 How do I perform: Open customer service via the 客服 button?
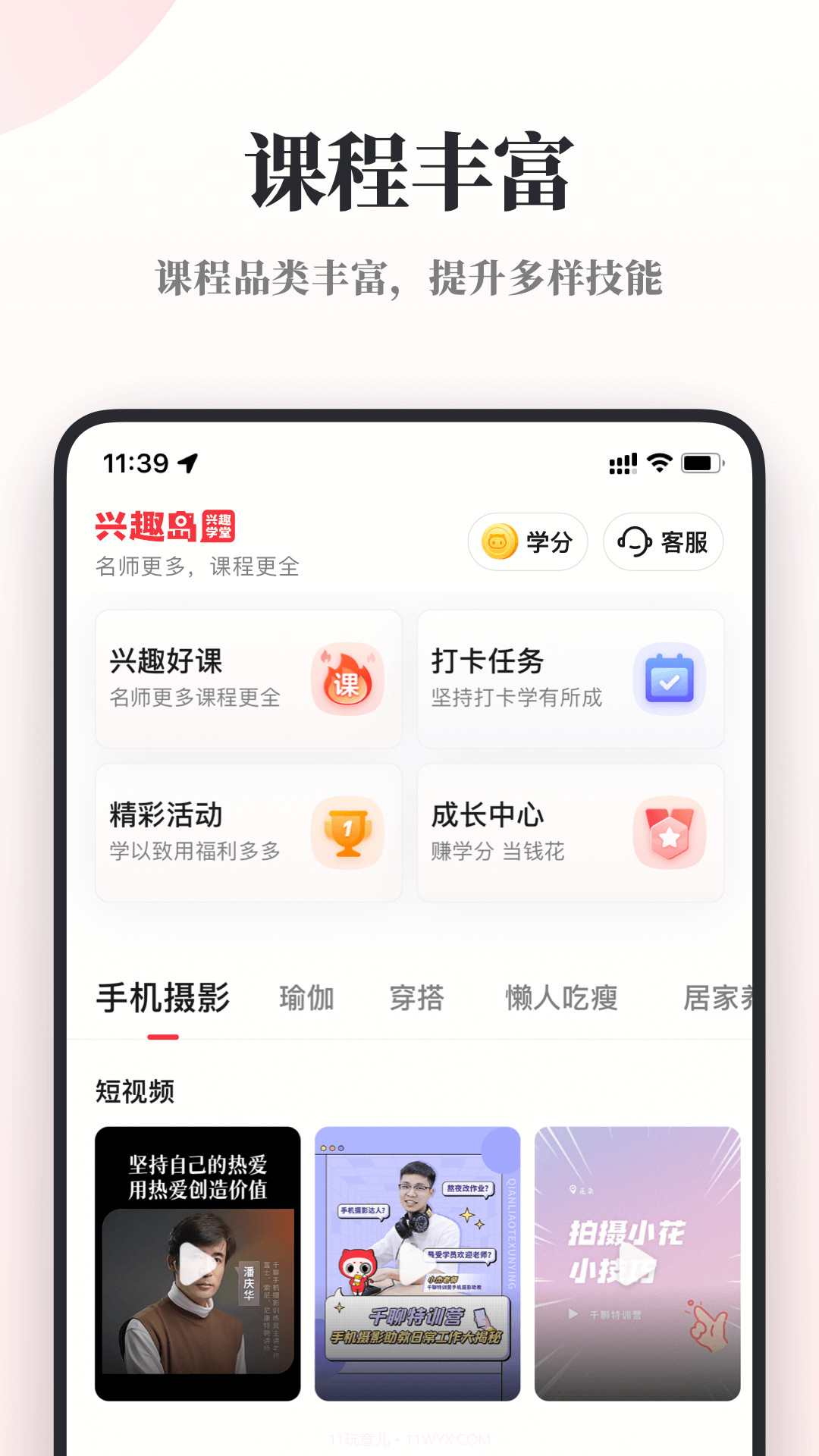(661, 542)
